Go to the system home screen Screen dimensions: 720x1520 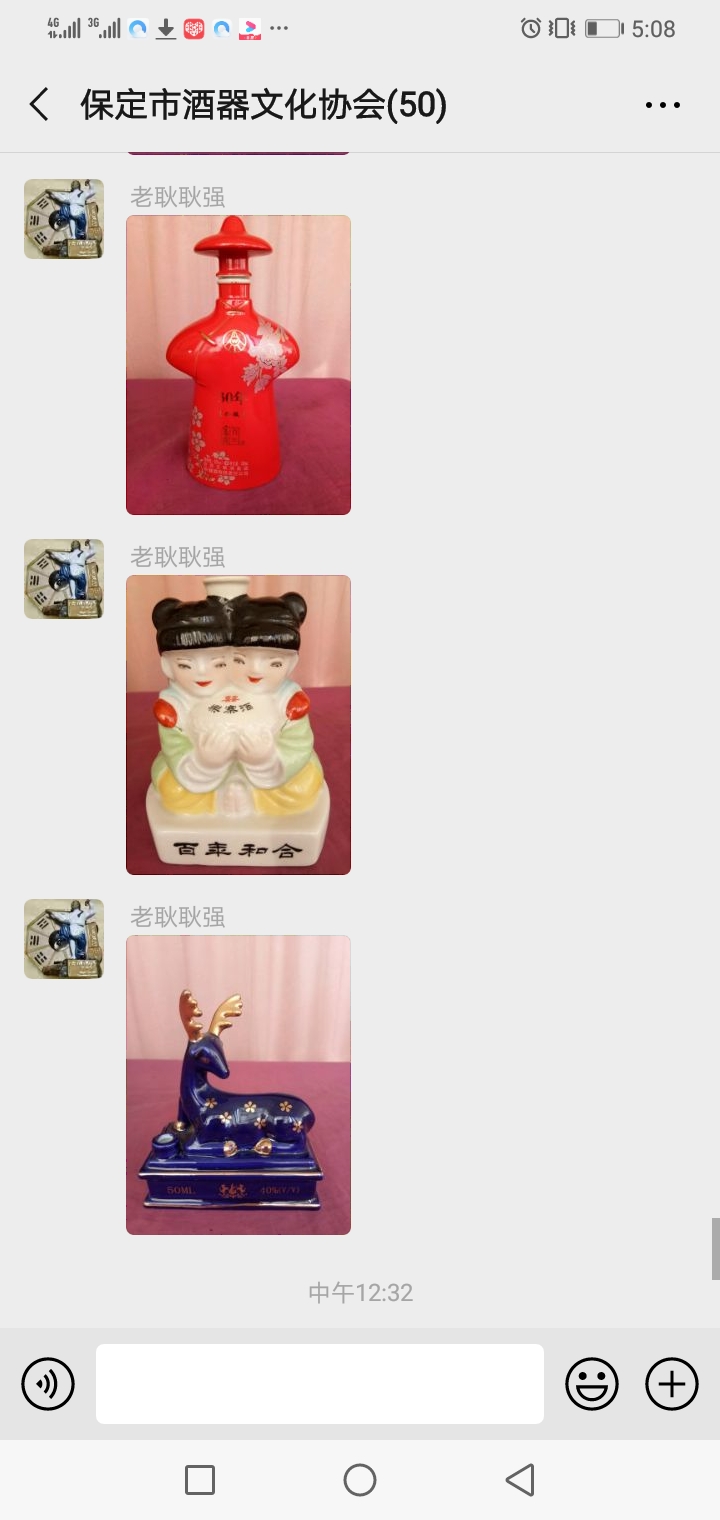click(360, 1480)
